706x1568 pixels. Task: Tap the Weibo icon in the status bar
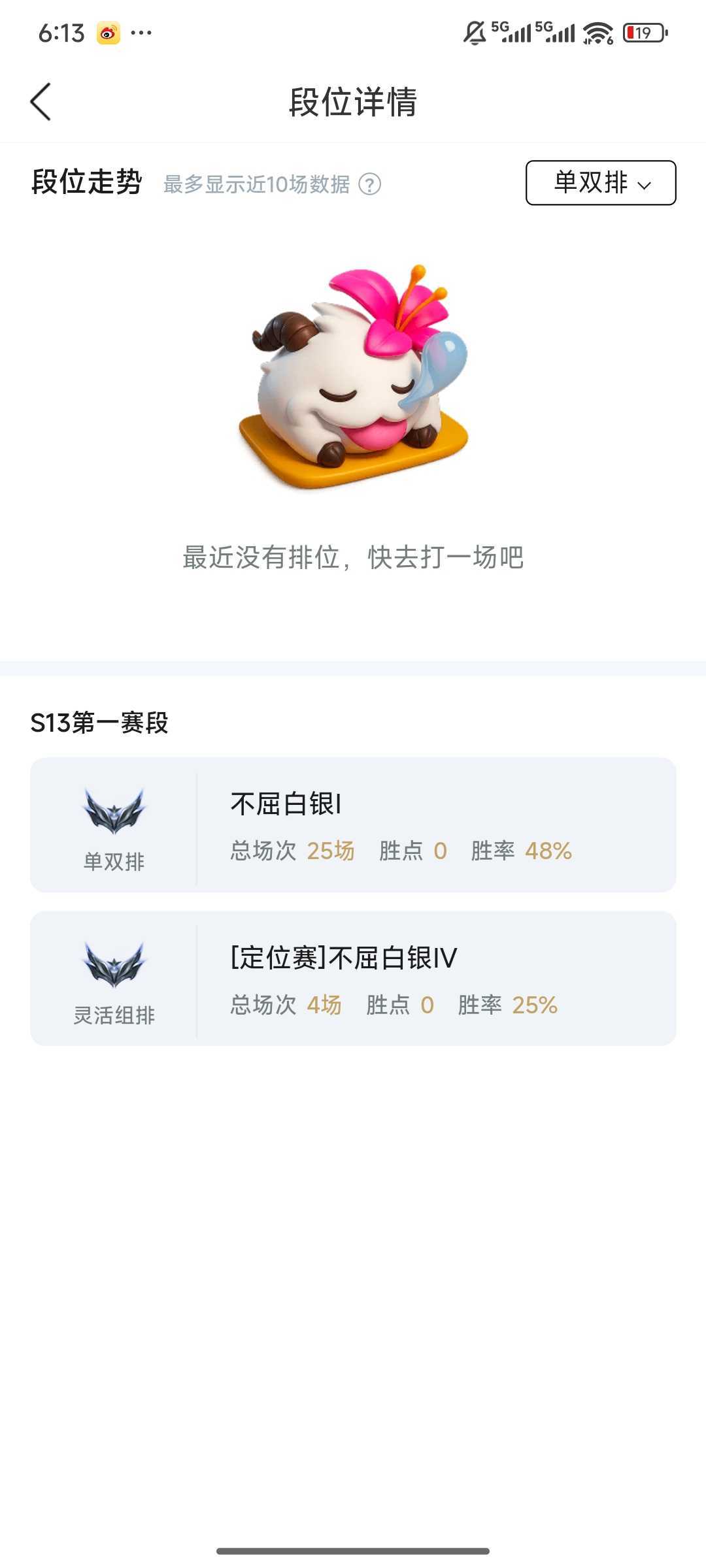click(108, 31)
